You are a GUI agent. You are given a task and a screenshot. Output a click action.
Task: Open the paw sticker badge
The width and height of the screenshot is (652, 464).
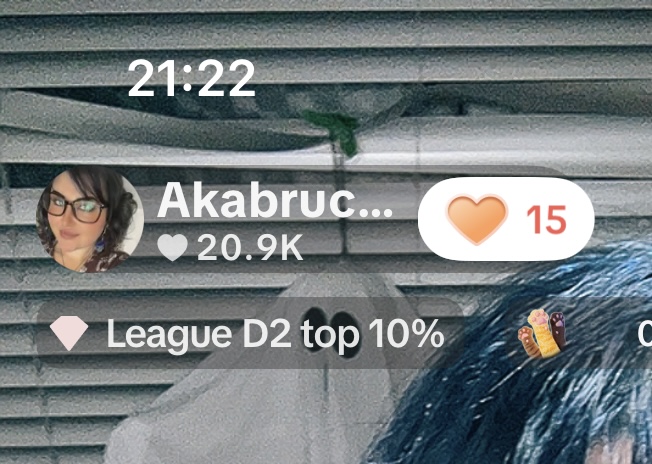[543, 334]
